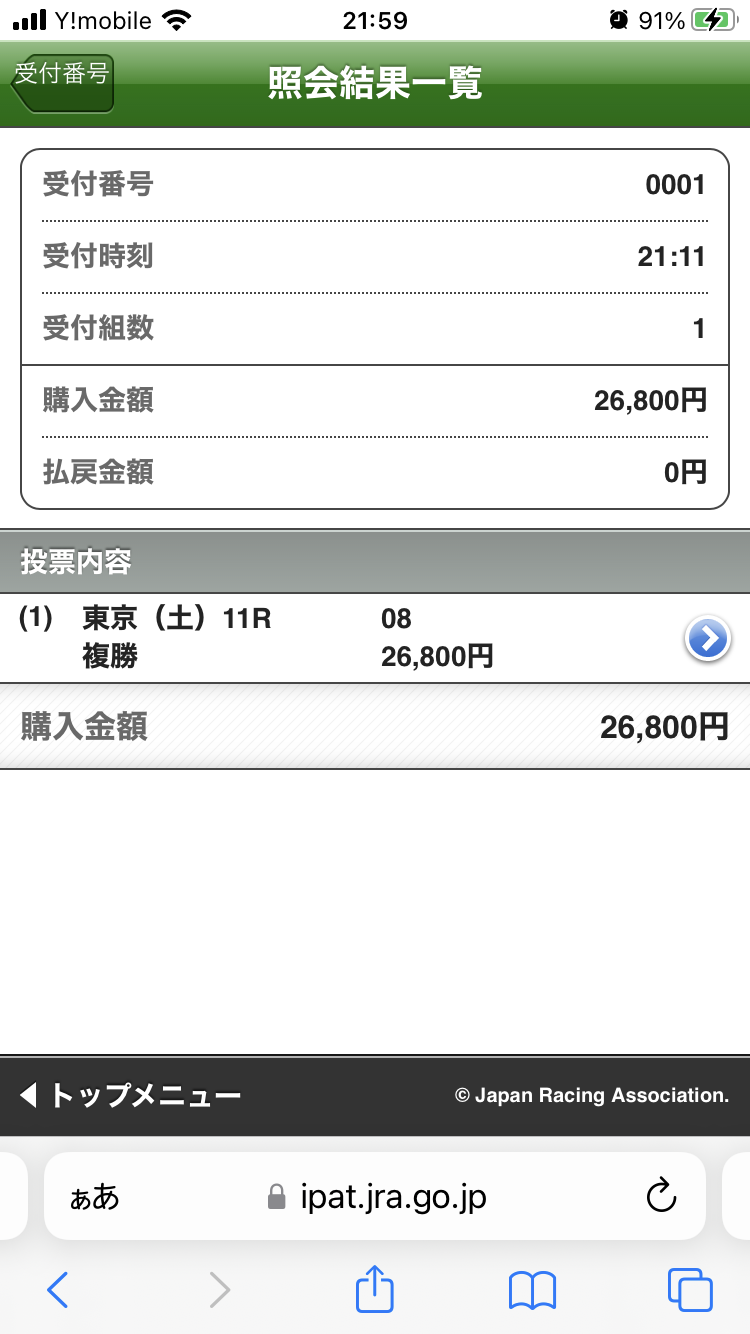Open Safari bookmarks

point(532,1290)
